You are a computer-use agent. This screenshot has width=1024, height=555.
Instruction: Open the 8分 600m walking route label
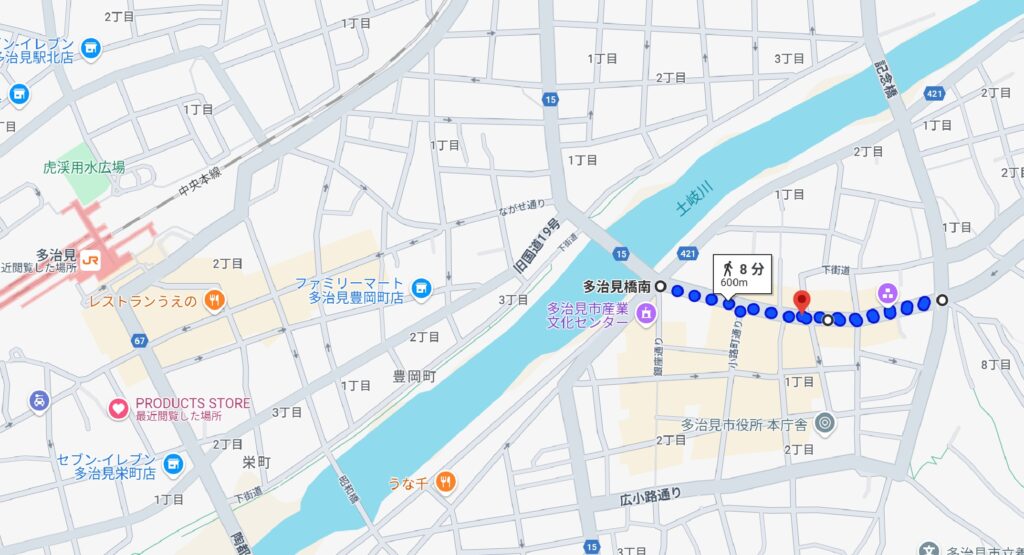[x=742, y=273]
